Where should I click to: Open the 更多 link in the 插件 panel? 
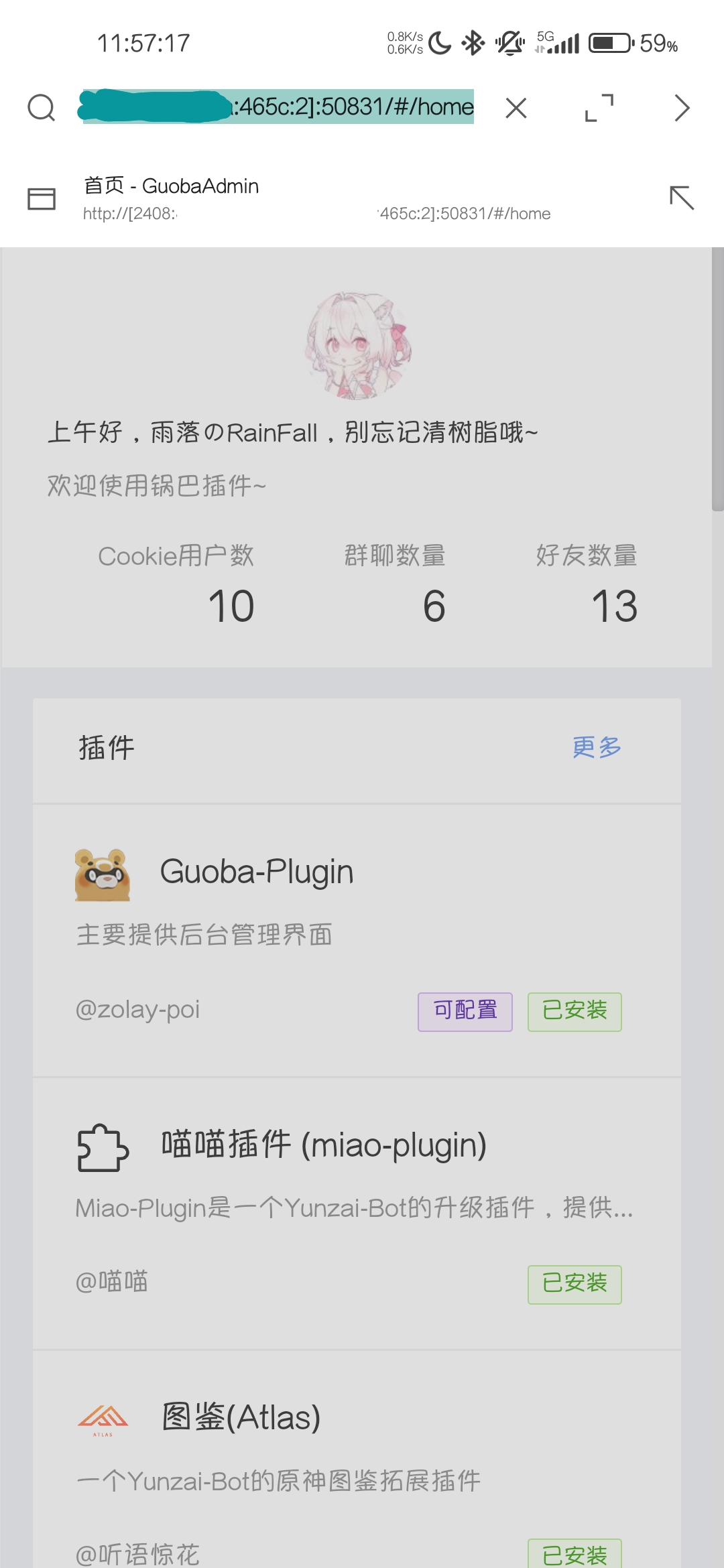pyautogui.click(x=597, y=747)
